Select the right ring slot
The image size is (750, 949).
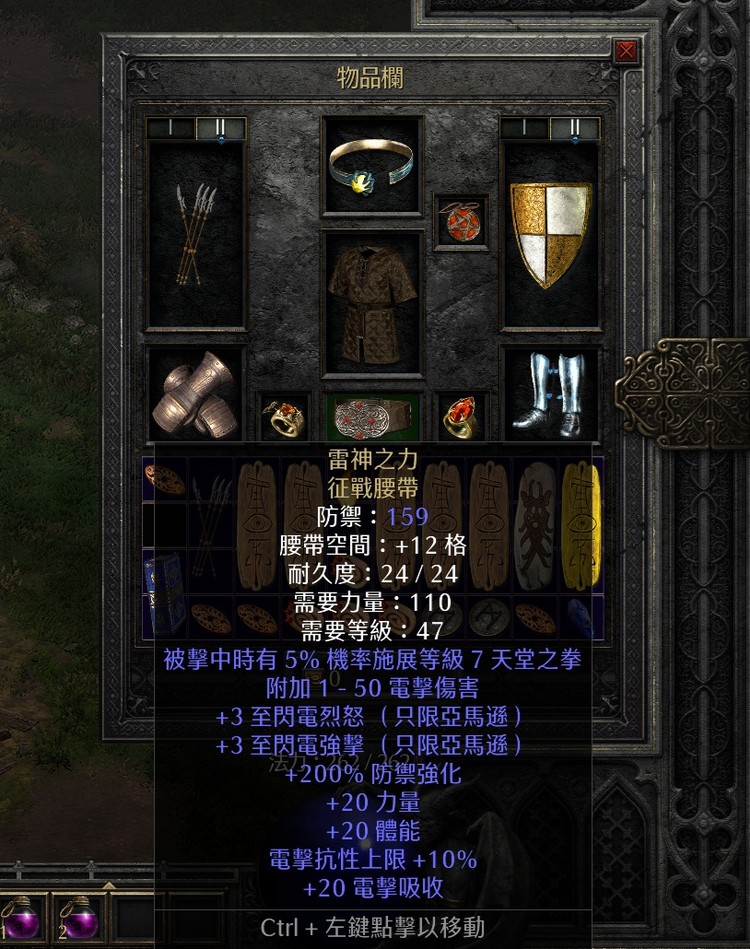click(461, 416)
